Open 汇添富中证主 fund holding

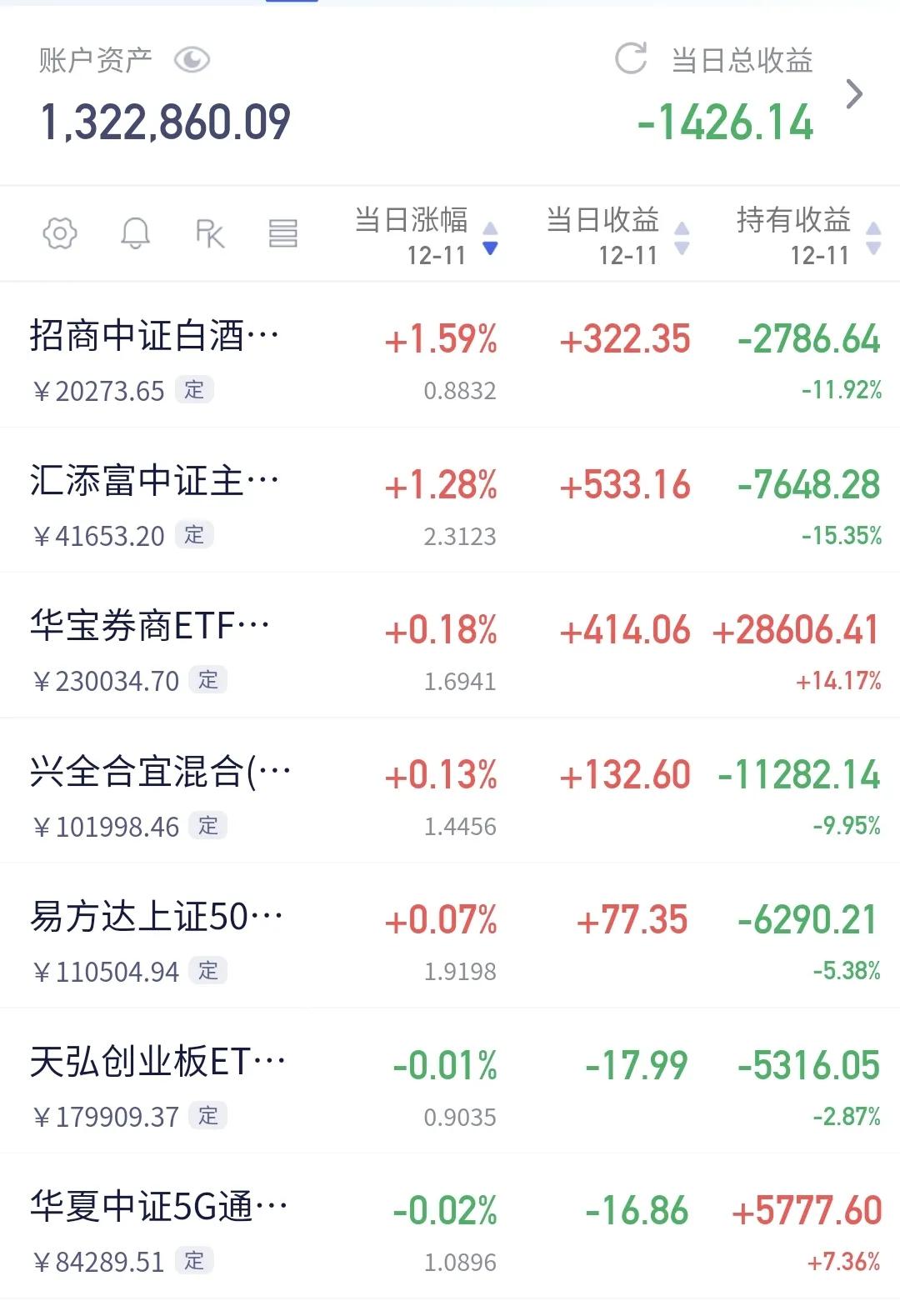(x=155, y=501)
